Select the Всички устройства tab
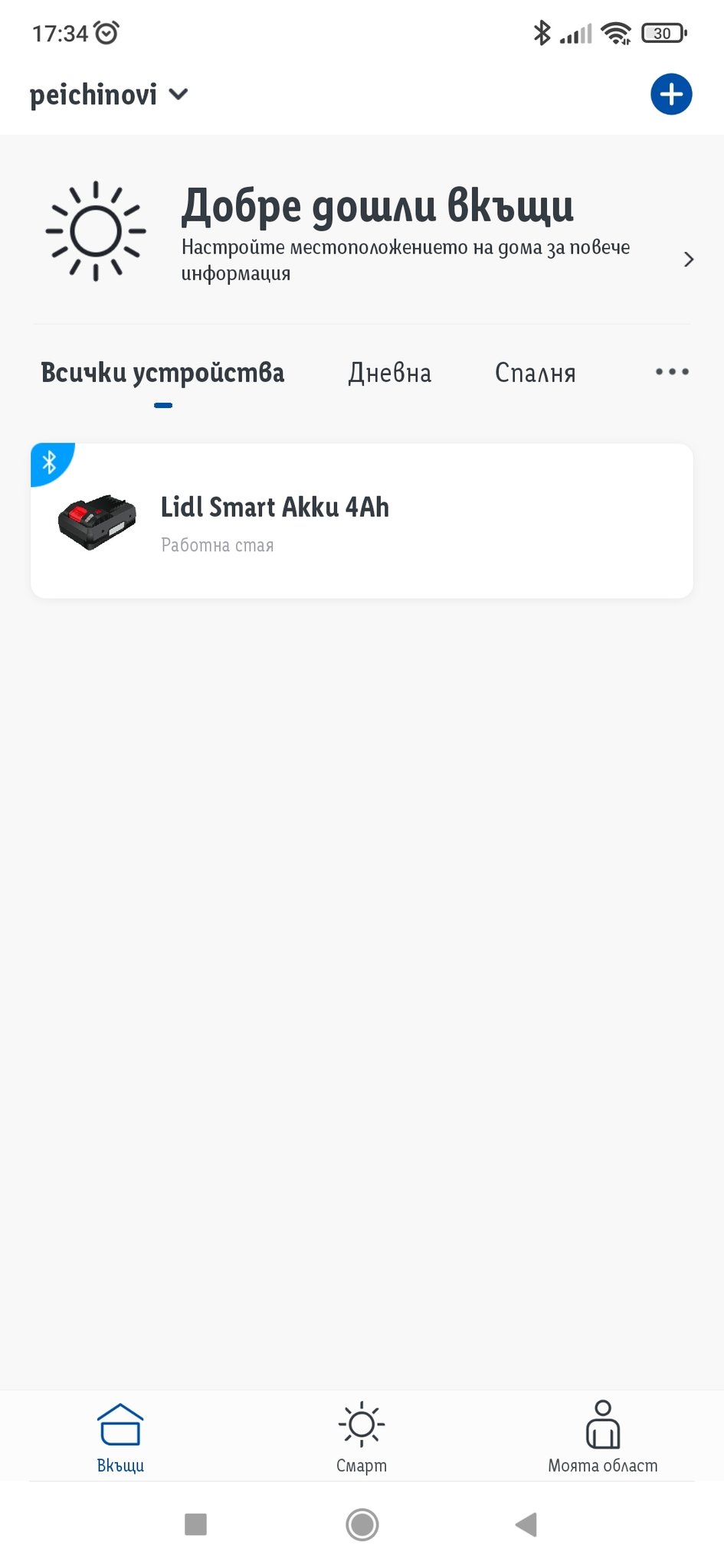Image resolution: width=724 pixels, height=1568 pixels. pyautogui.click(x=162, y=373)
